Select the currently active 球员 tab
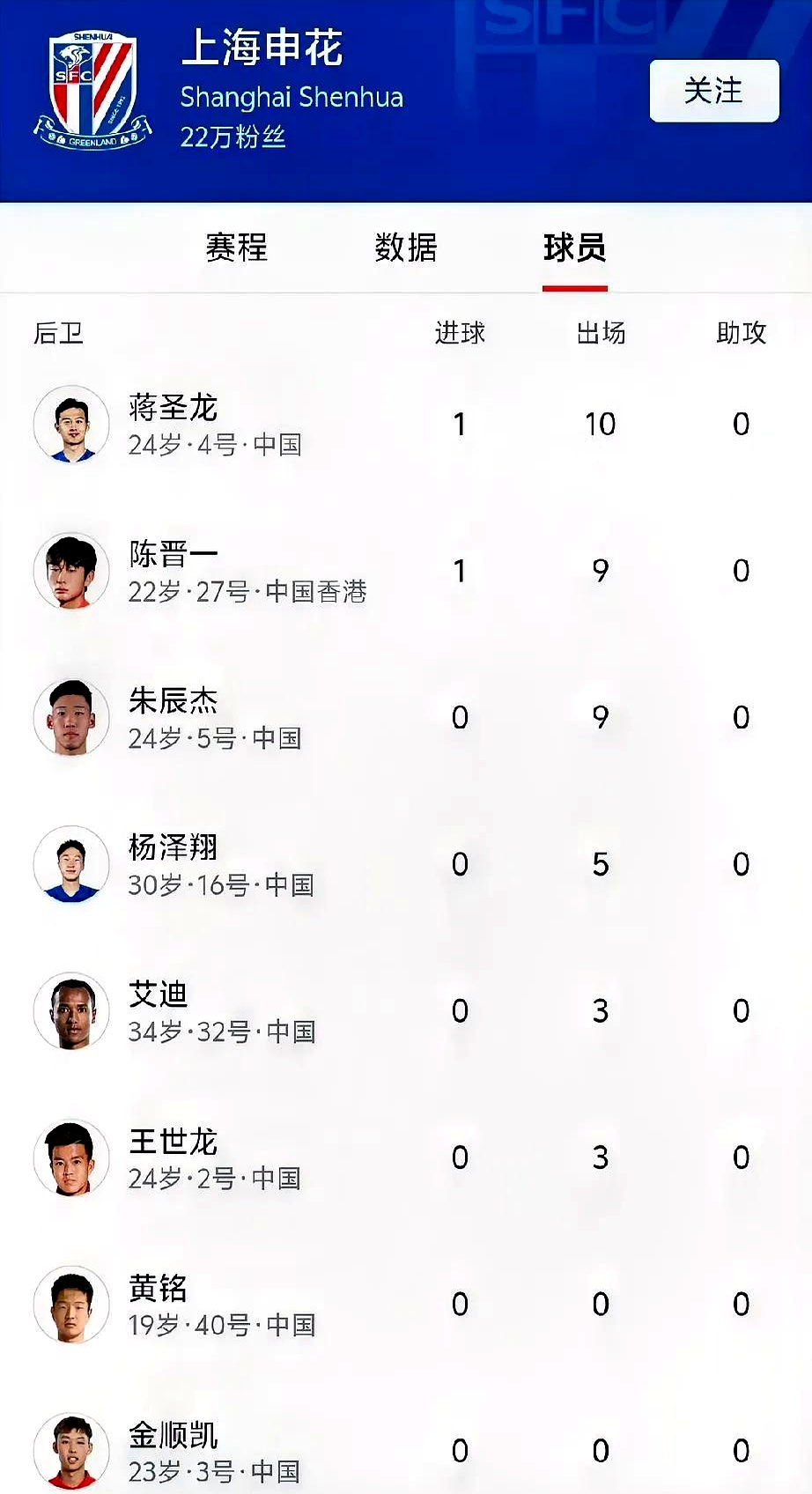The width and height of the screenshot is (812, 1494). 575,249
